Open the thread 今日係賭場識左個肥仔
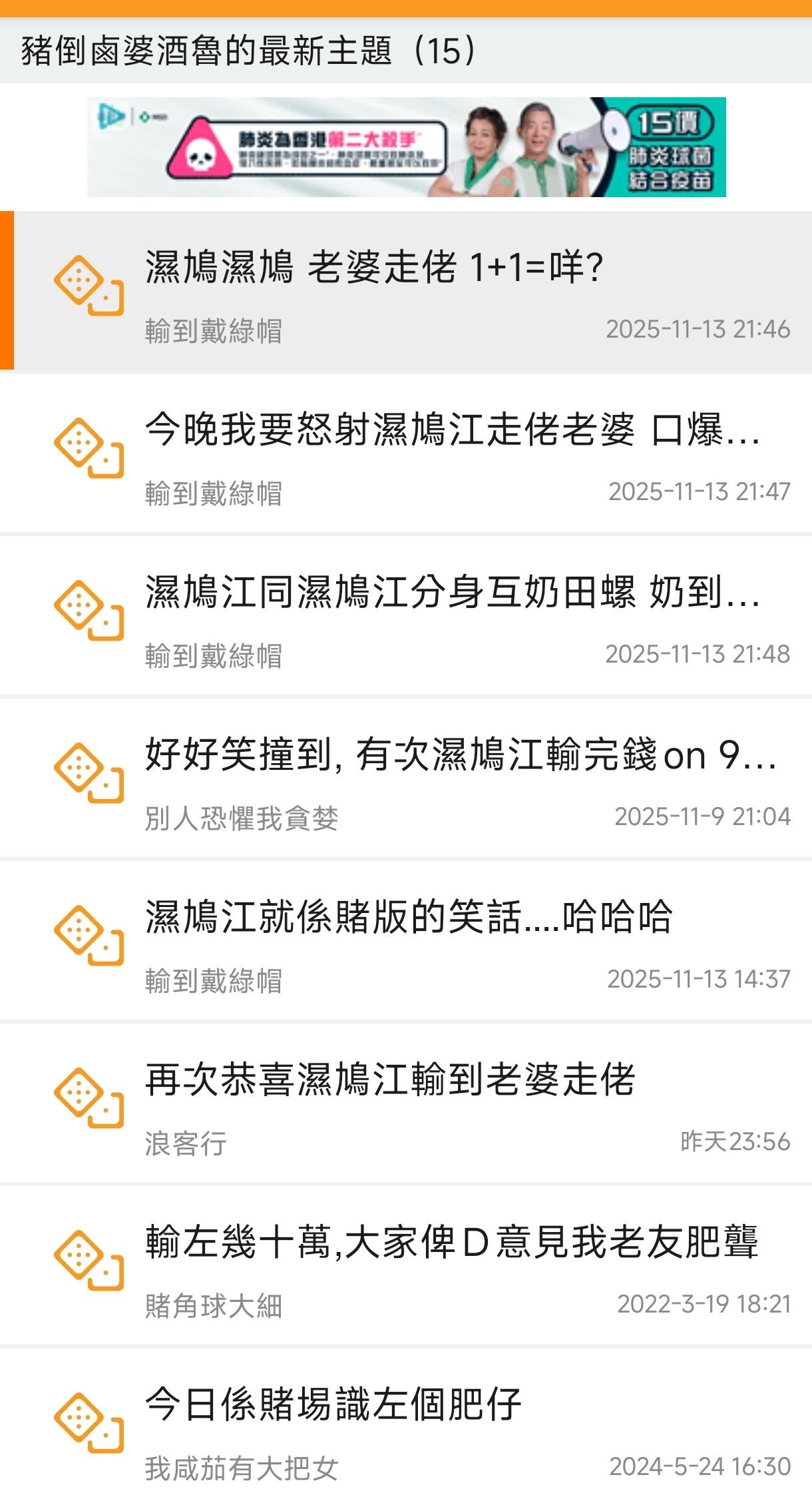 pyautogui.click(x=333, y=1405)
